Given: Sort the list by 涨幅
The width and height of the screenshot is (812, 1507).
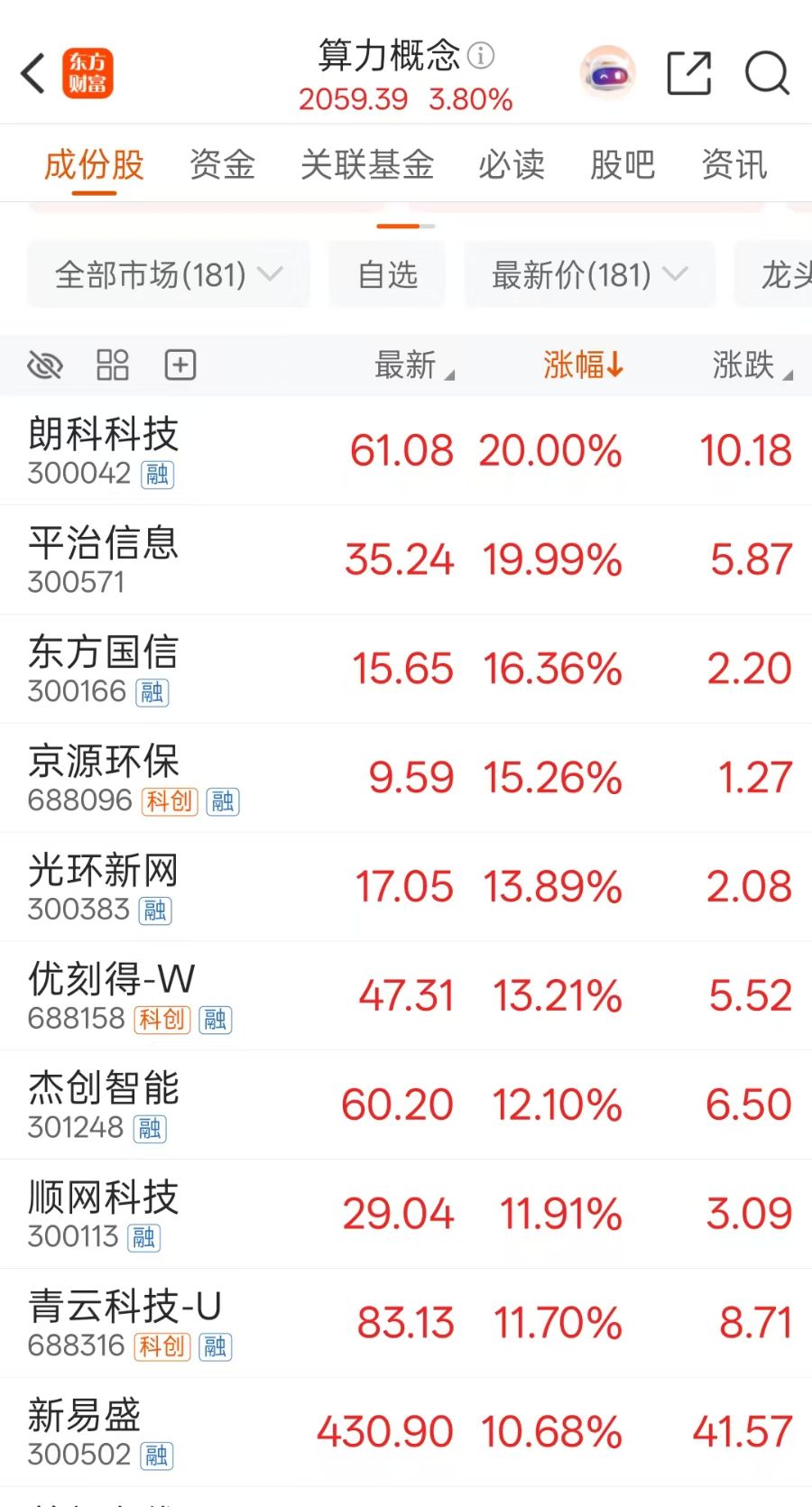Looking at the screenshot, I should tap(583, 365).
